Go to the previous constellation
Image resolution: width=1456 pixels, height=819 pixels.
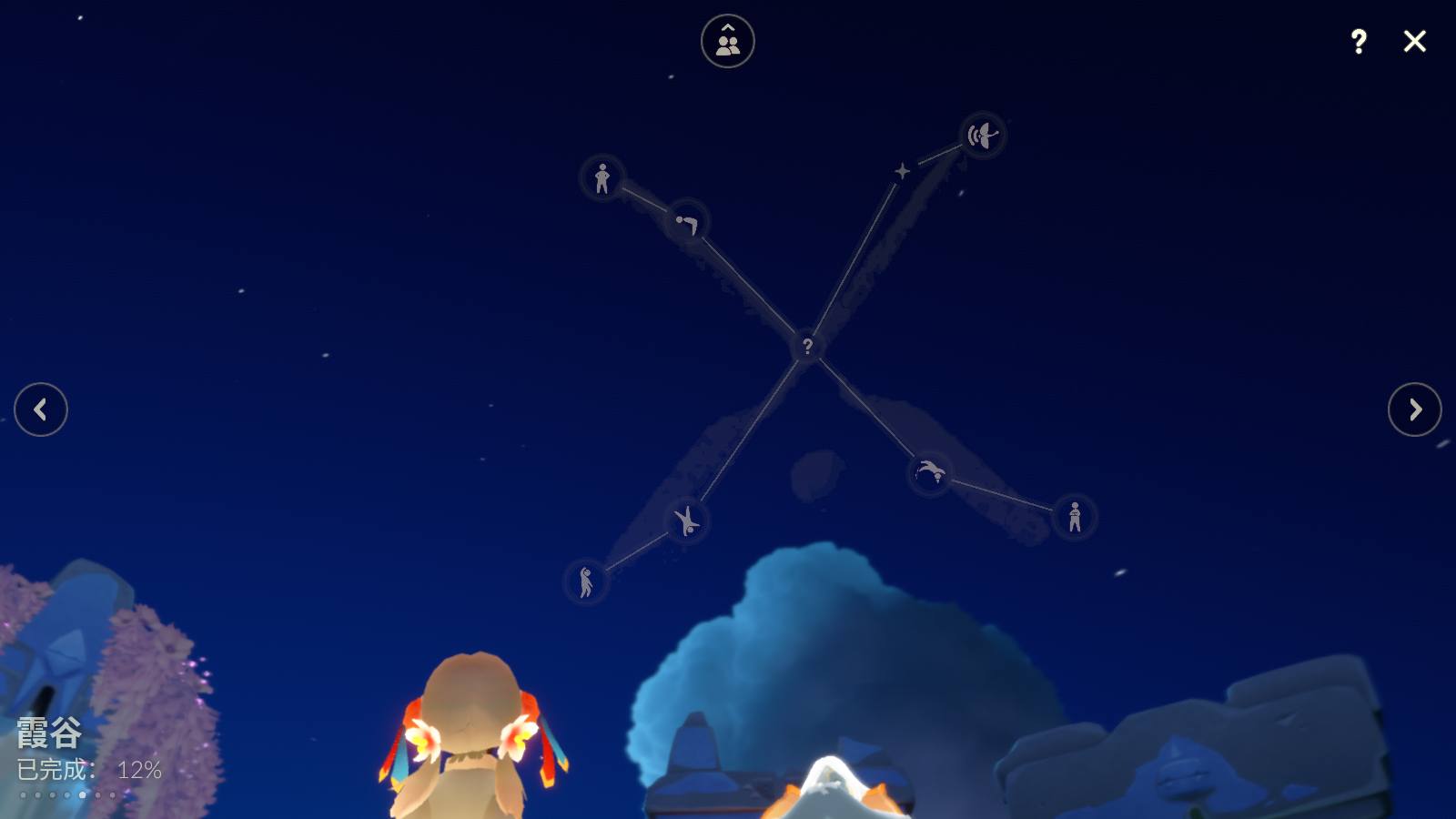[x=41, y=409]
